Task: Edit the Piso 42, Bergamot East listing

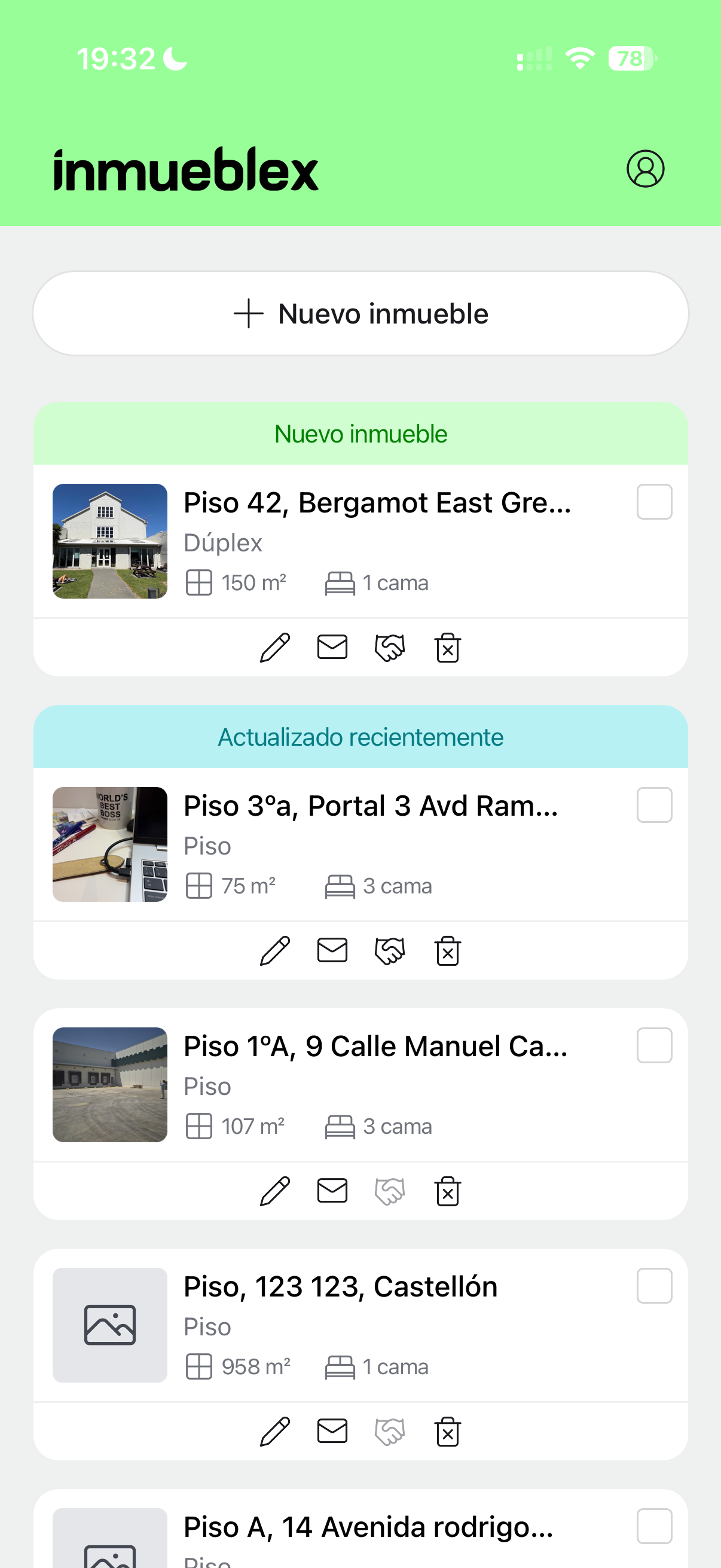Action: (275, 647)
